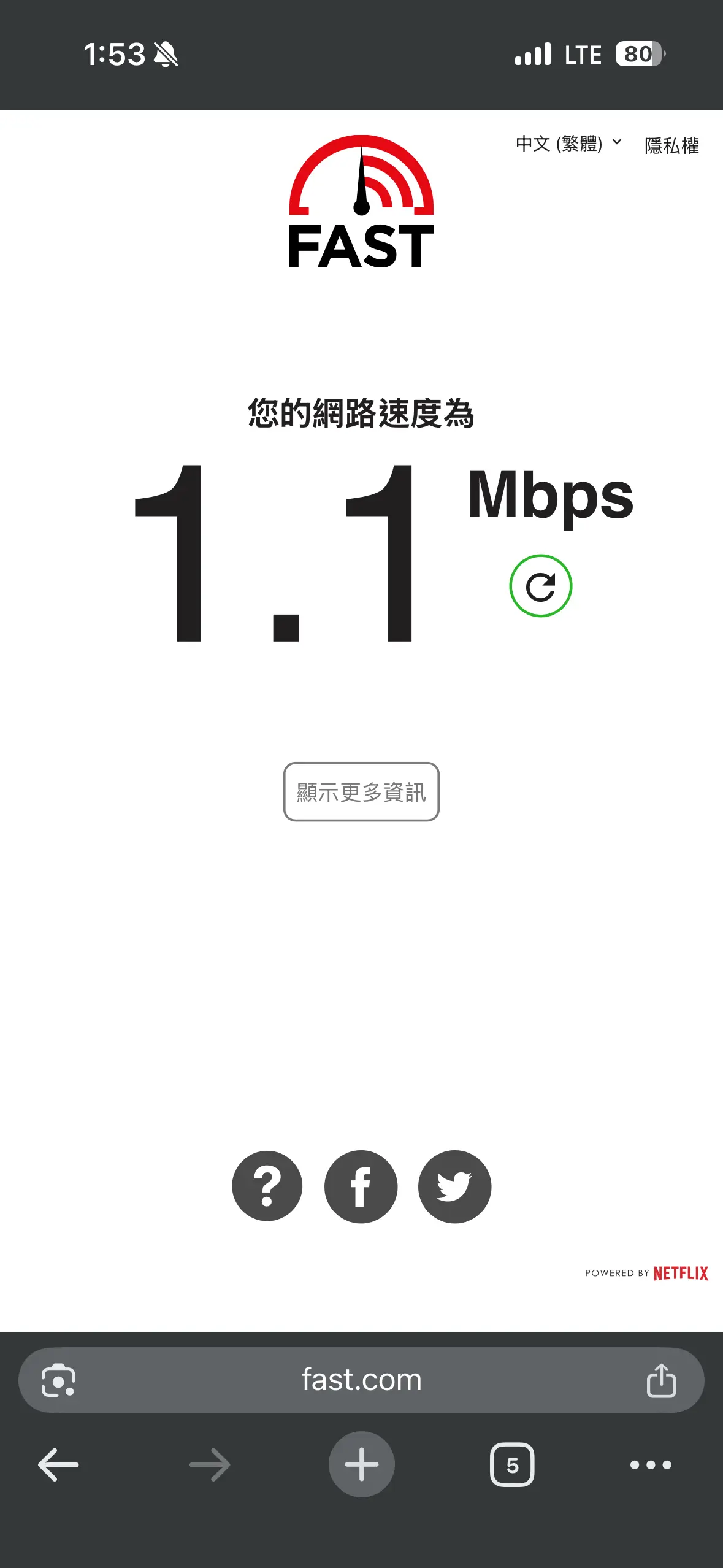
Task: View the 5 open tabs
Action: point(512,1465)
